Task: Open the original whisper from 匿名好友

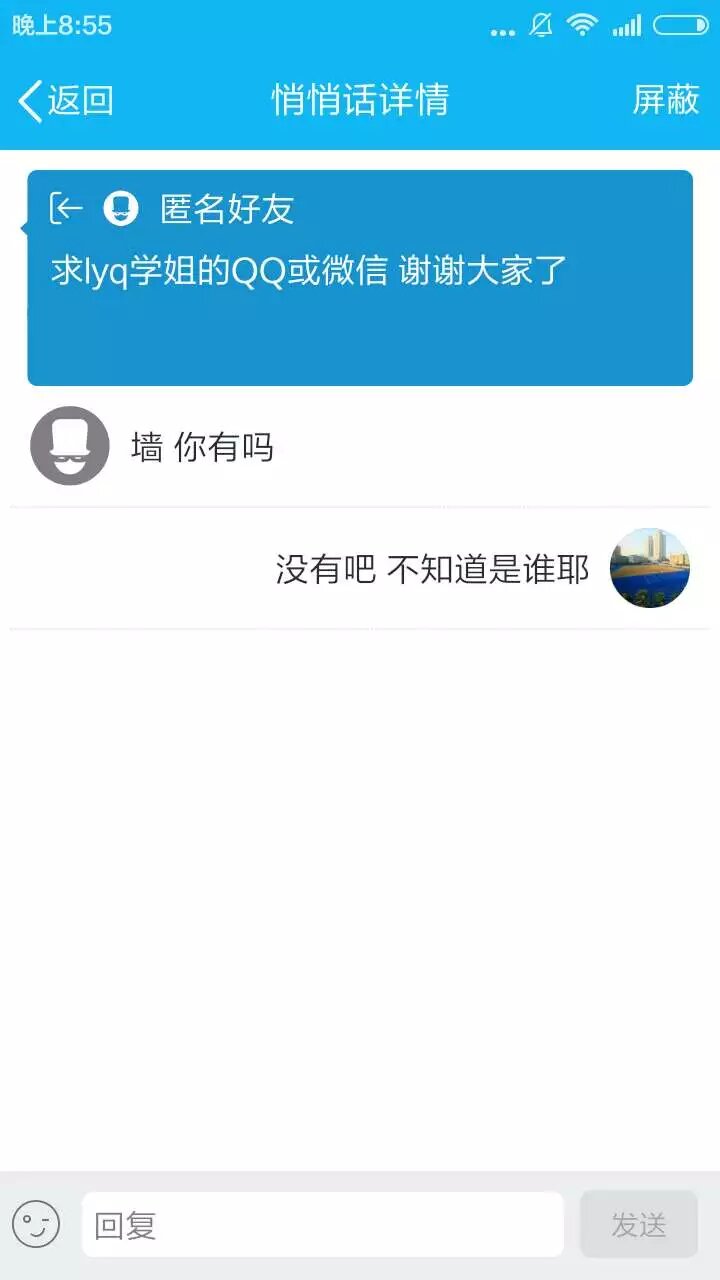Action: point(360,277)
